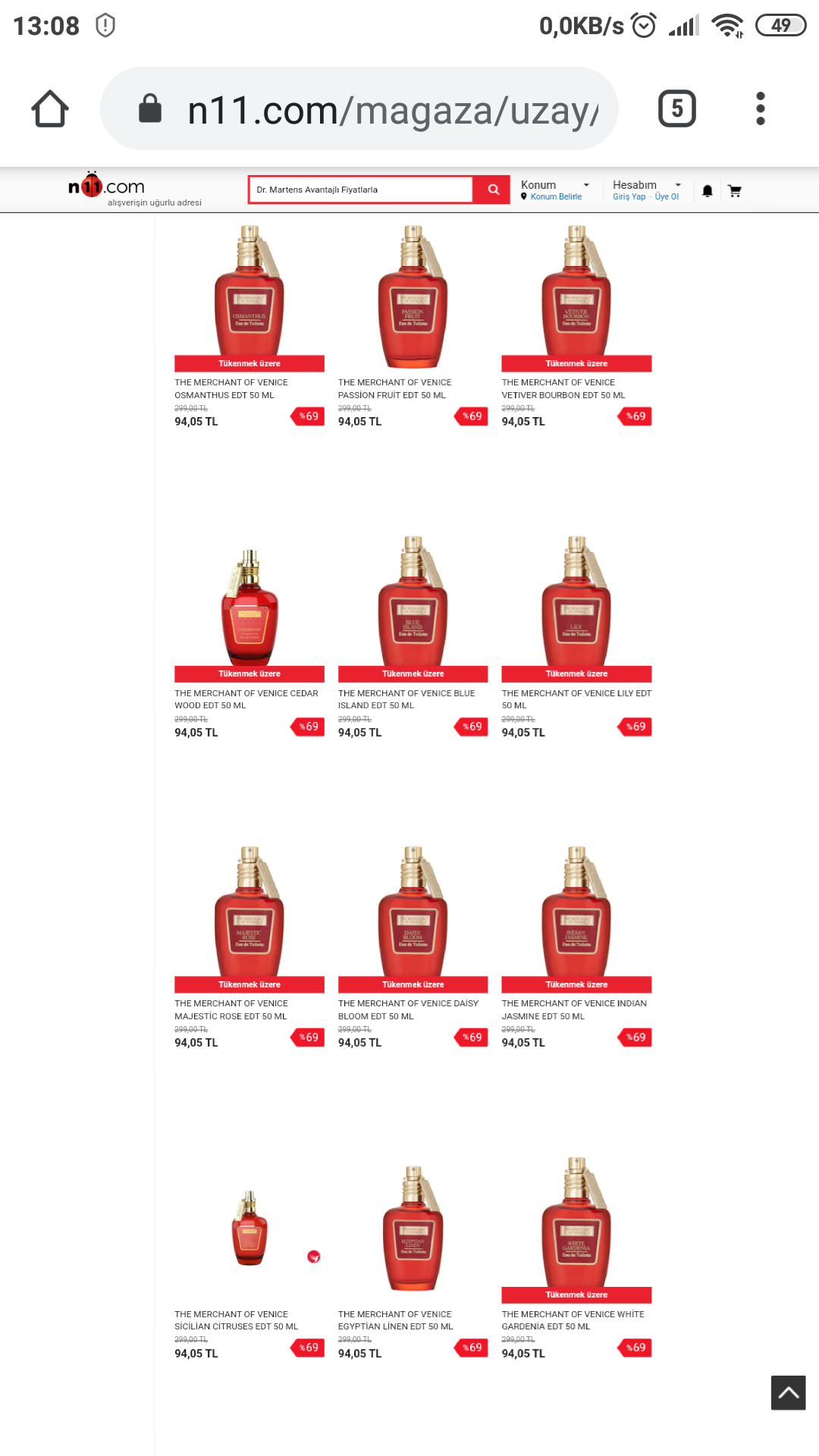The height and width of the screenshot is (1456, 819).
Task: Open the Üye Ol signup link
Action: 667,197
